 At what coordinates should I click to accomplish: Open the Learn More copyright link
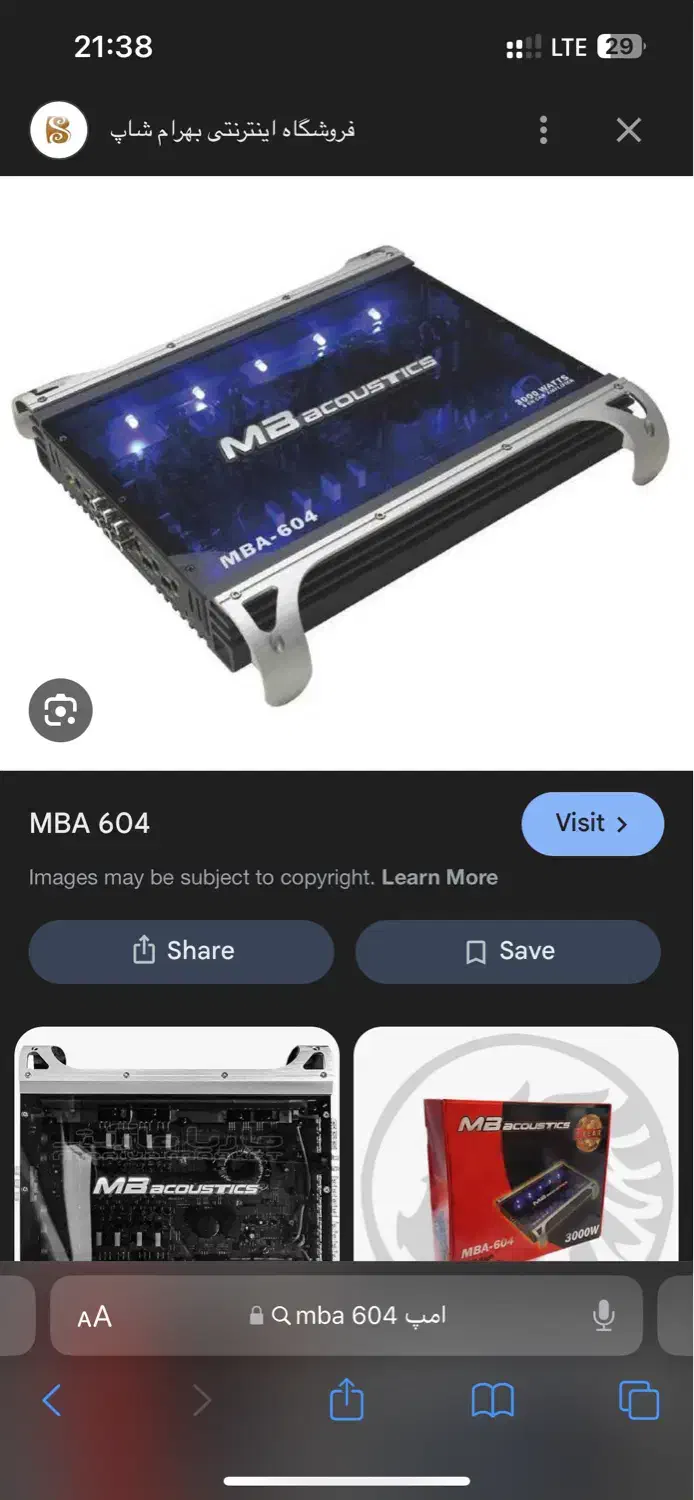439,878
